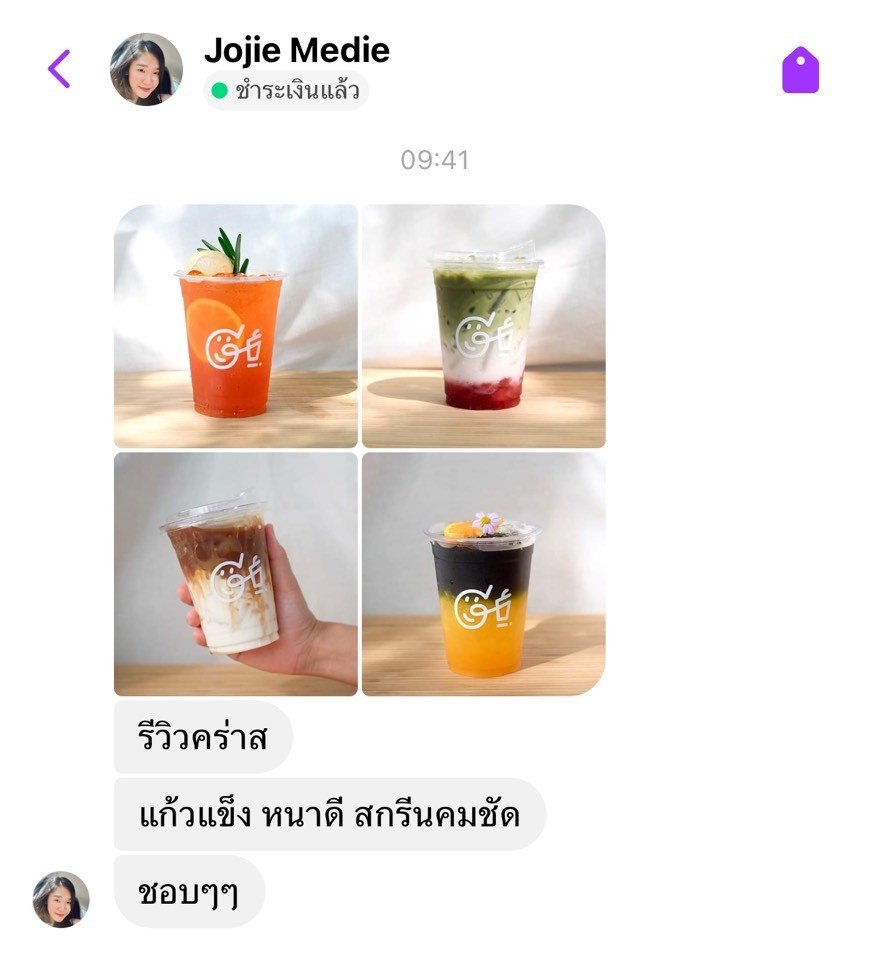Open the purple label tag icon
This screenshot has height=961, width=870.
(x=800, y=71)
